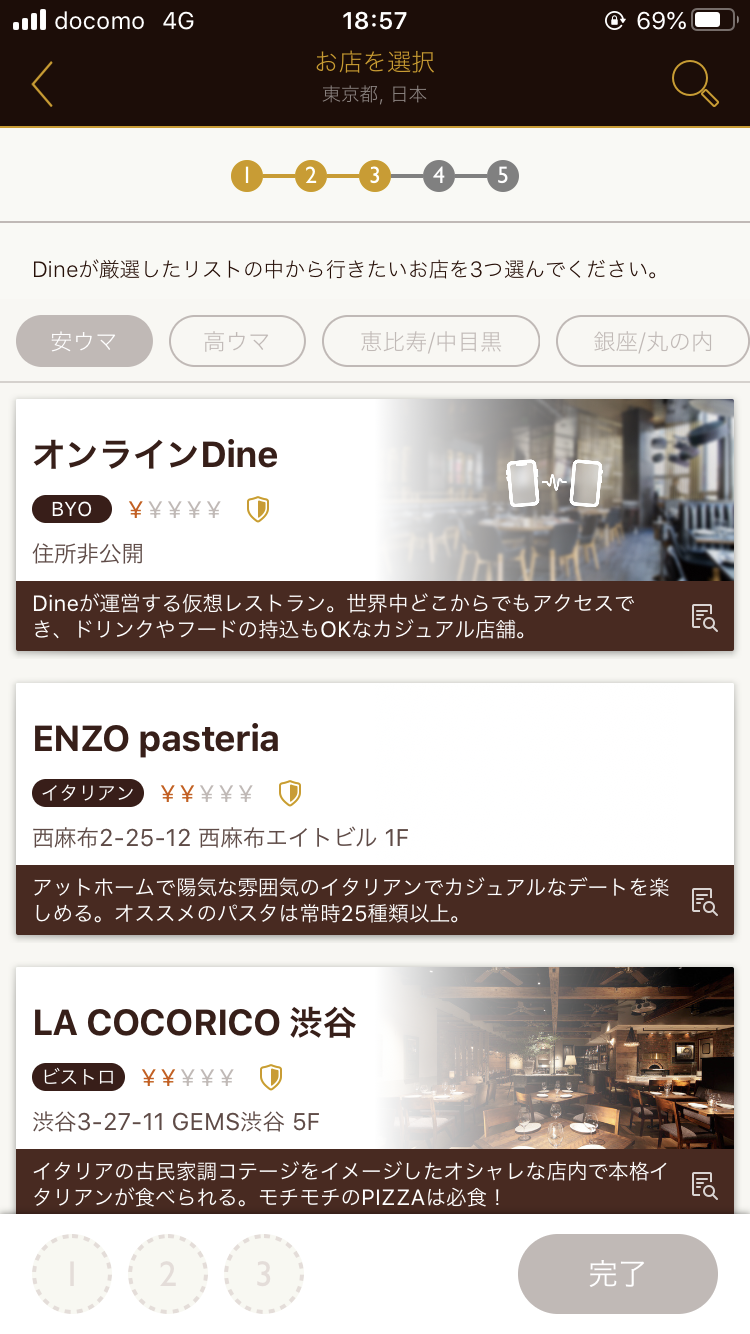Jump to step 5 circle in progress bar
The image size is (750, 1334).
tap(502, 175)
